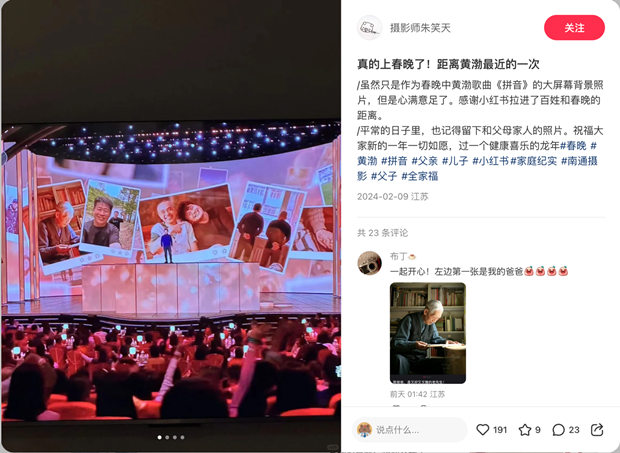
Task: Share this post
Action: pyautogui.click(x=597, y=430)
